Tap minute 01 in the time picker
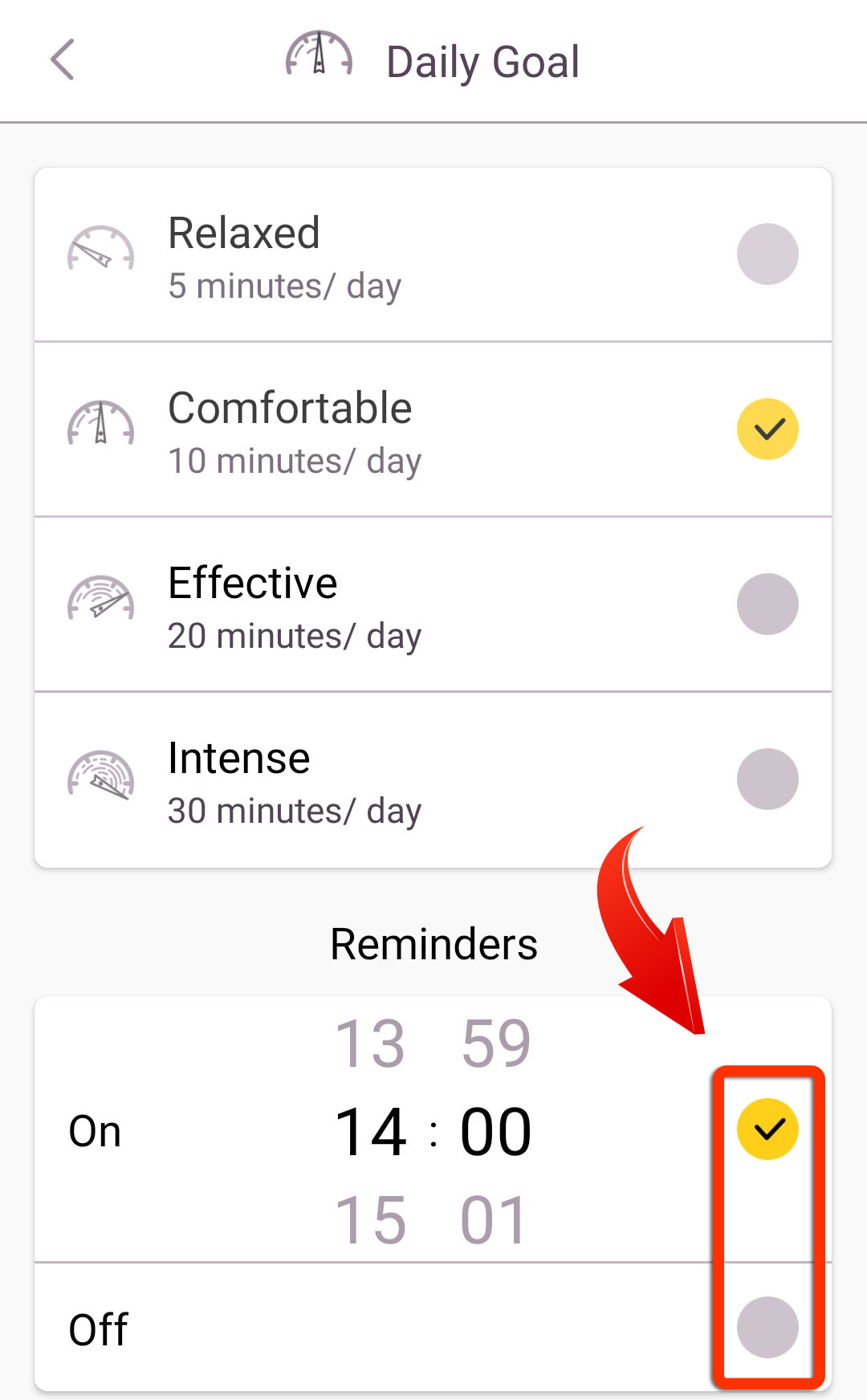The width and height of the screenshot is (867, 1400). pyautogui.click(x=495, y=1220)
